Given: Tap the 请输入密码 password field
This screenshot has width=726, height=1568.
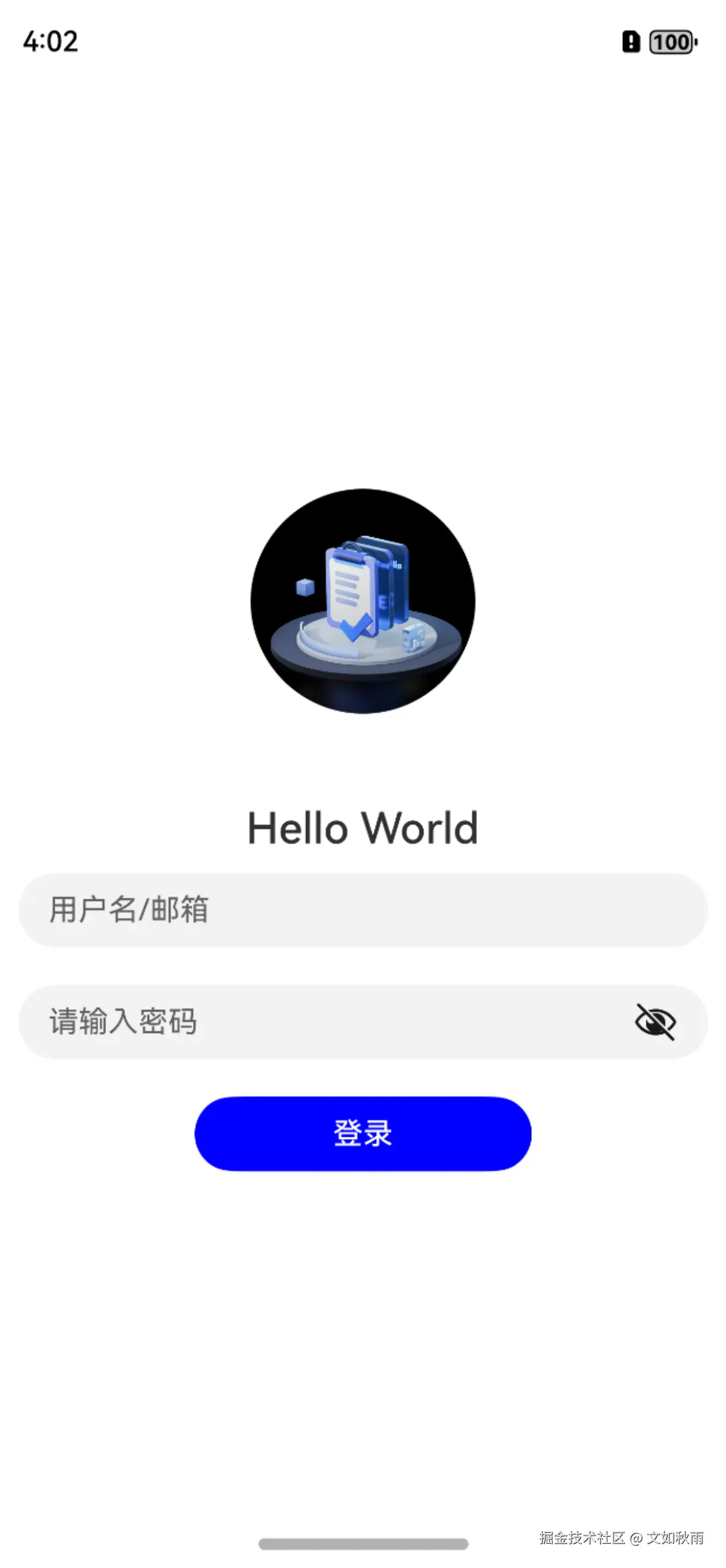Looking at the screenshot, I should (x=328, y=1022).
